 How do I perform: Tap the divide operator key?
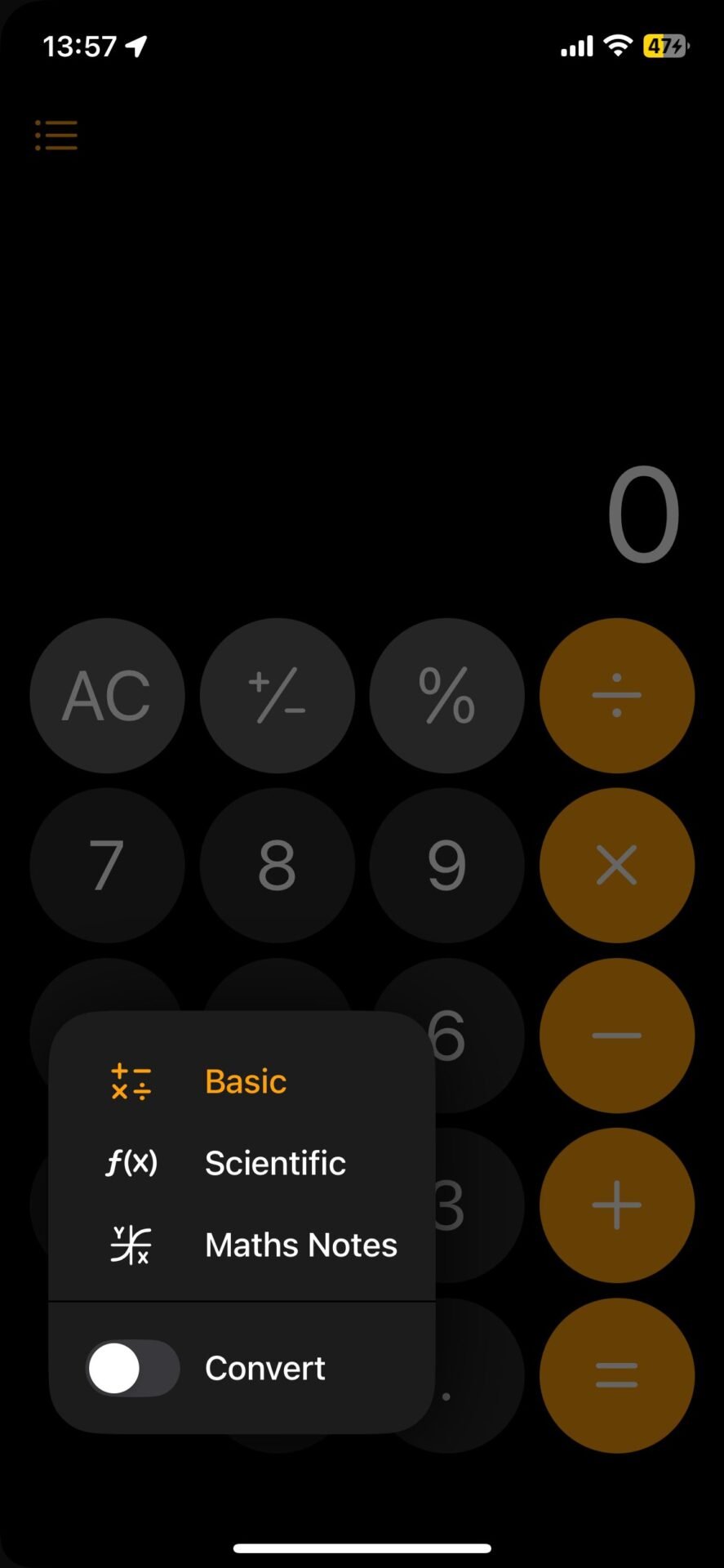click(617, 696)
